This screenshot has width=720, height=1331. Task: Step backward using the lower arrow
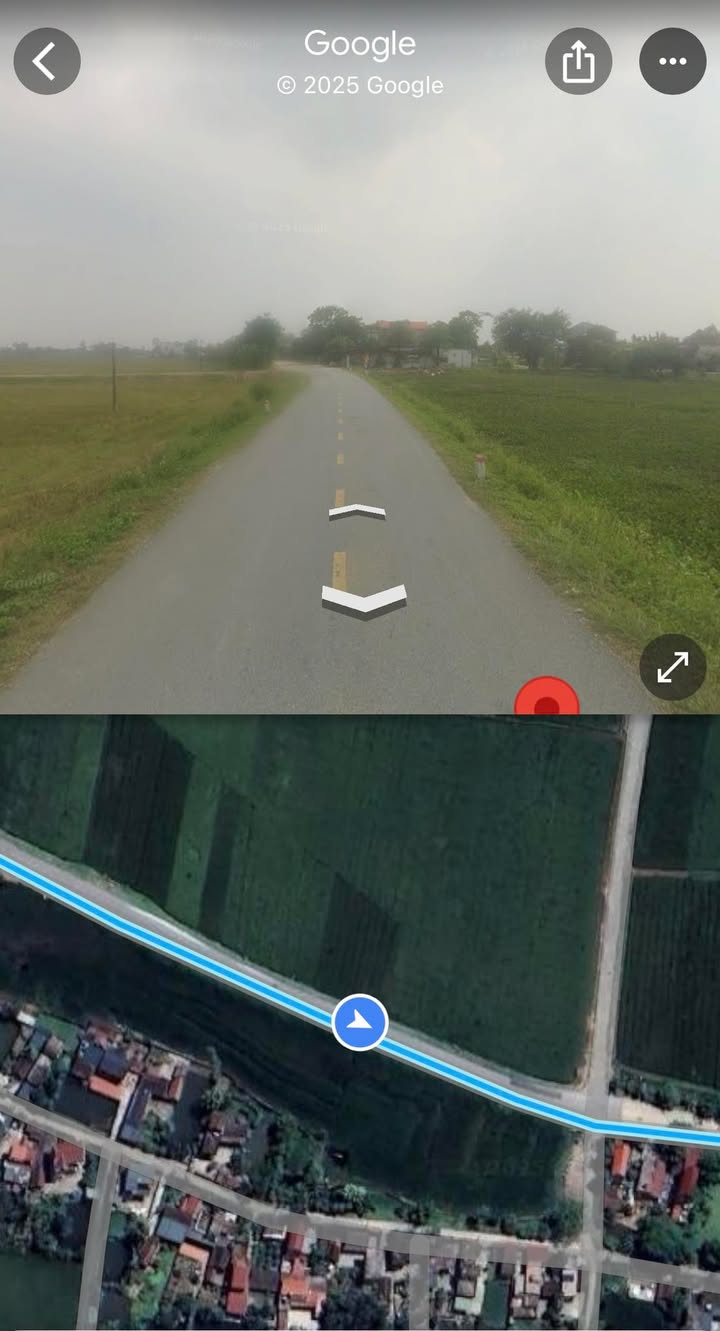364,600
